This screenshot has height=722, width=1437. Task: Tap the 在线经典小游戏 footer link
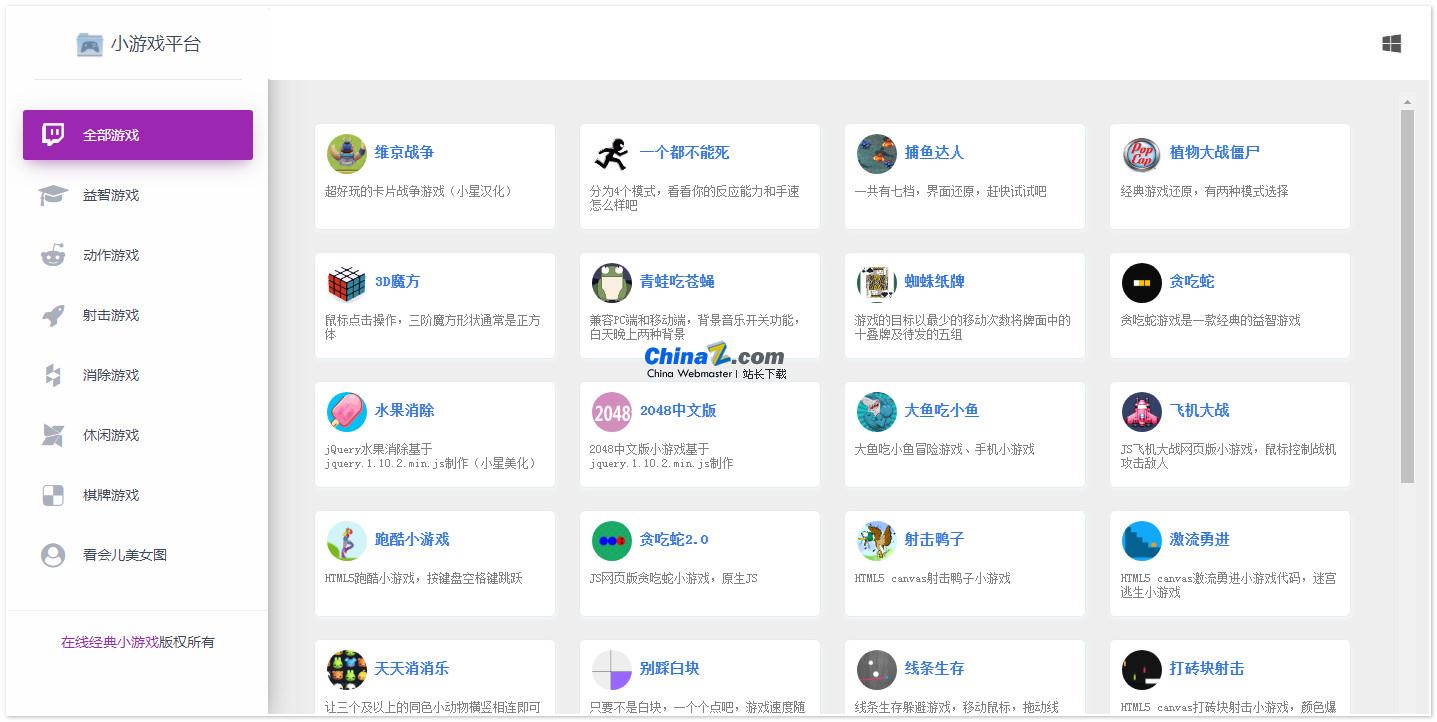pyautogui.click(x=110, y=642)
